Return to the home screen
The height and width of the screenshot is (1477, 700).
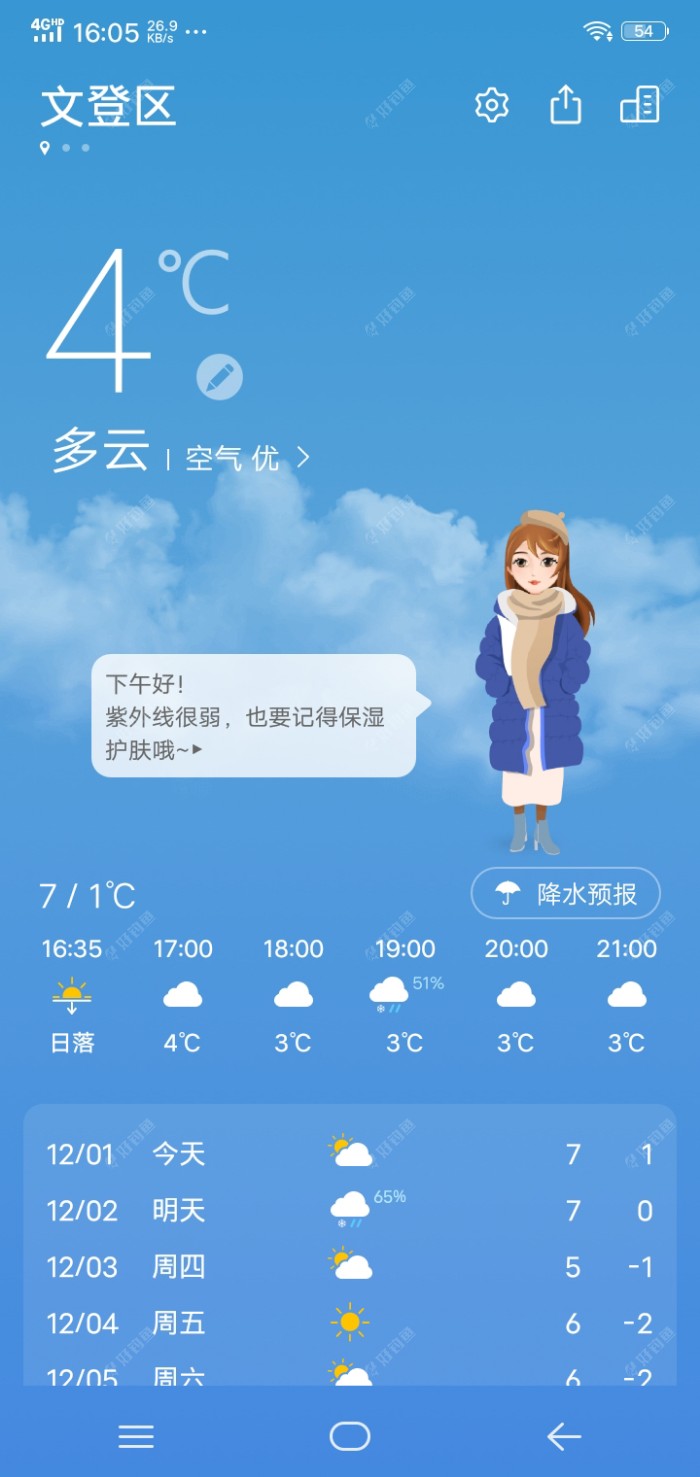[x=350, y=1437]
